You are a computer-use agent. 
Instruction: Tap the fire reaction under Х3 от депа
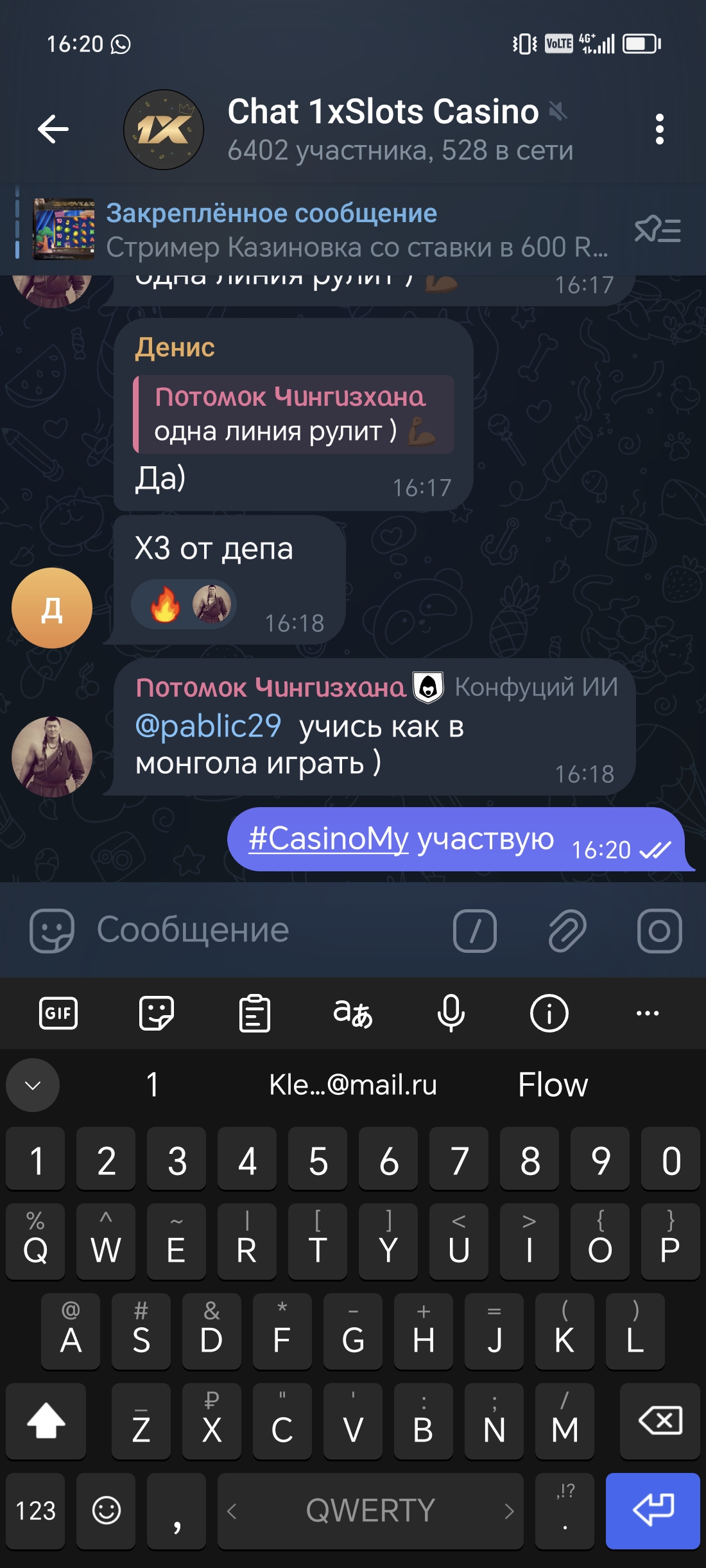point(166,605)
